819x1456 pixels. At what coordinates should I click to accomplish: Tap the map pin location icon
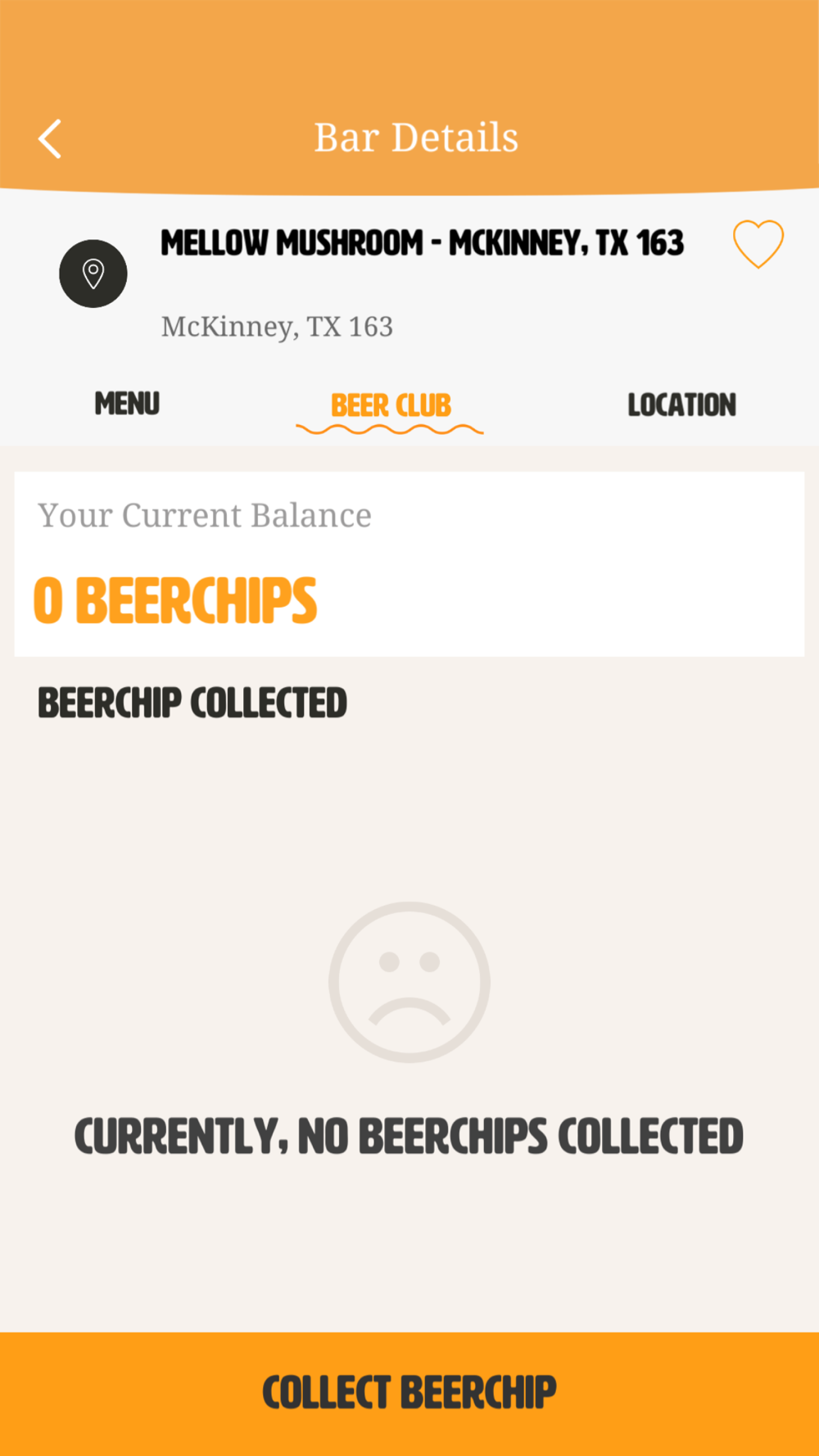[93, 274]
